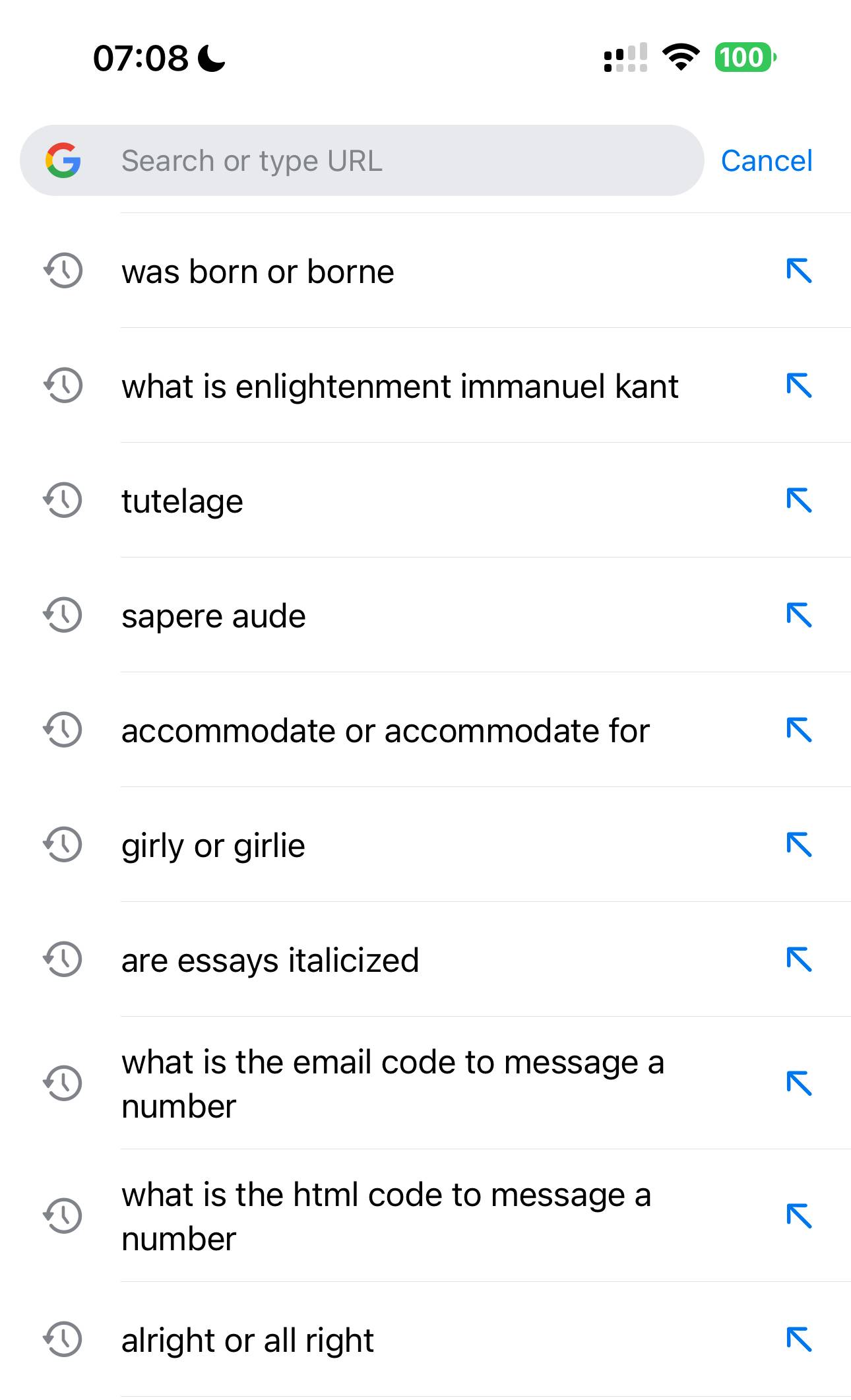Viewport: 851px width, 1400px height.
Task: Search for 'was born or borne'
Action: pos(425,270)
